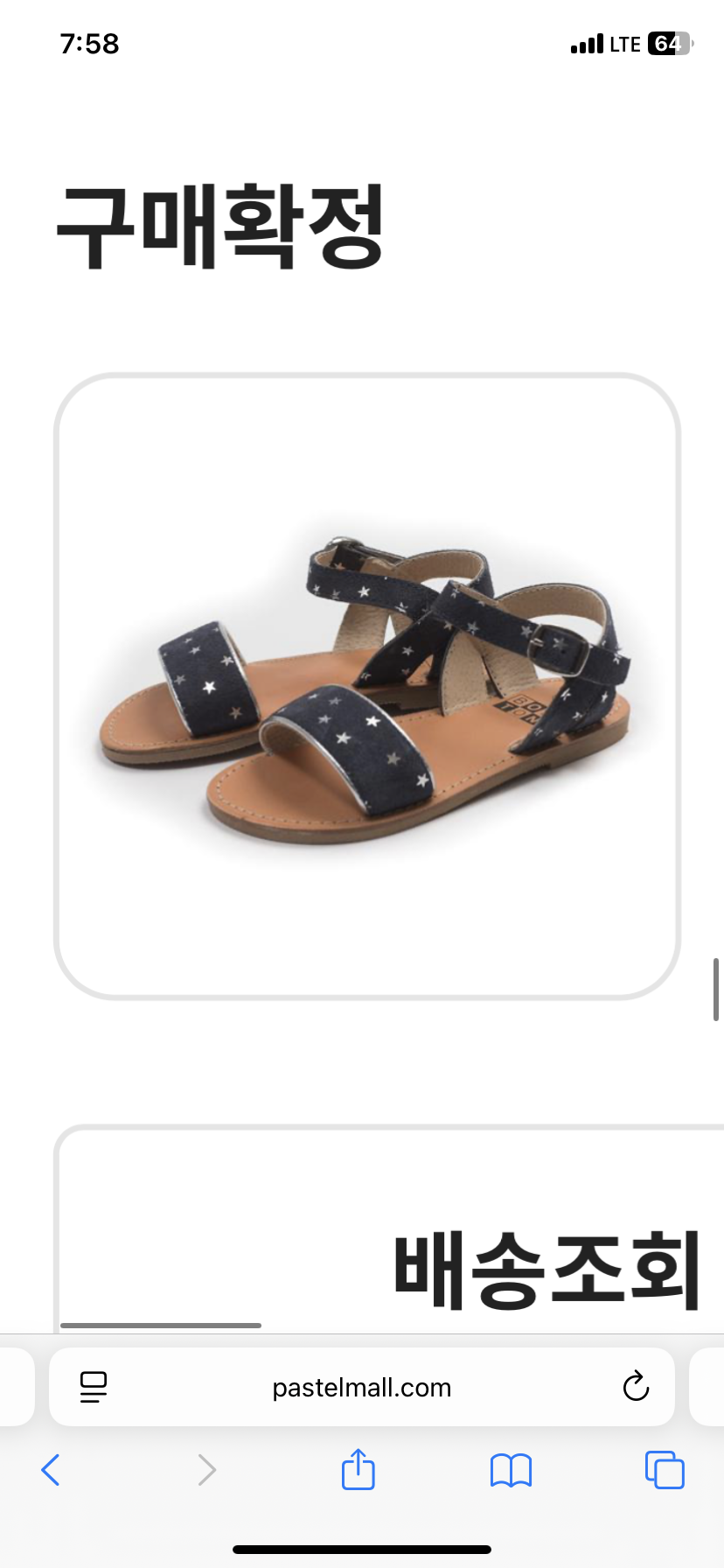Reload the current page
Screen dimensions: 724x1568
pyautogui.click(x=636, y=1386)
